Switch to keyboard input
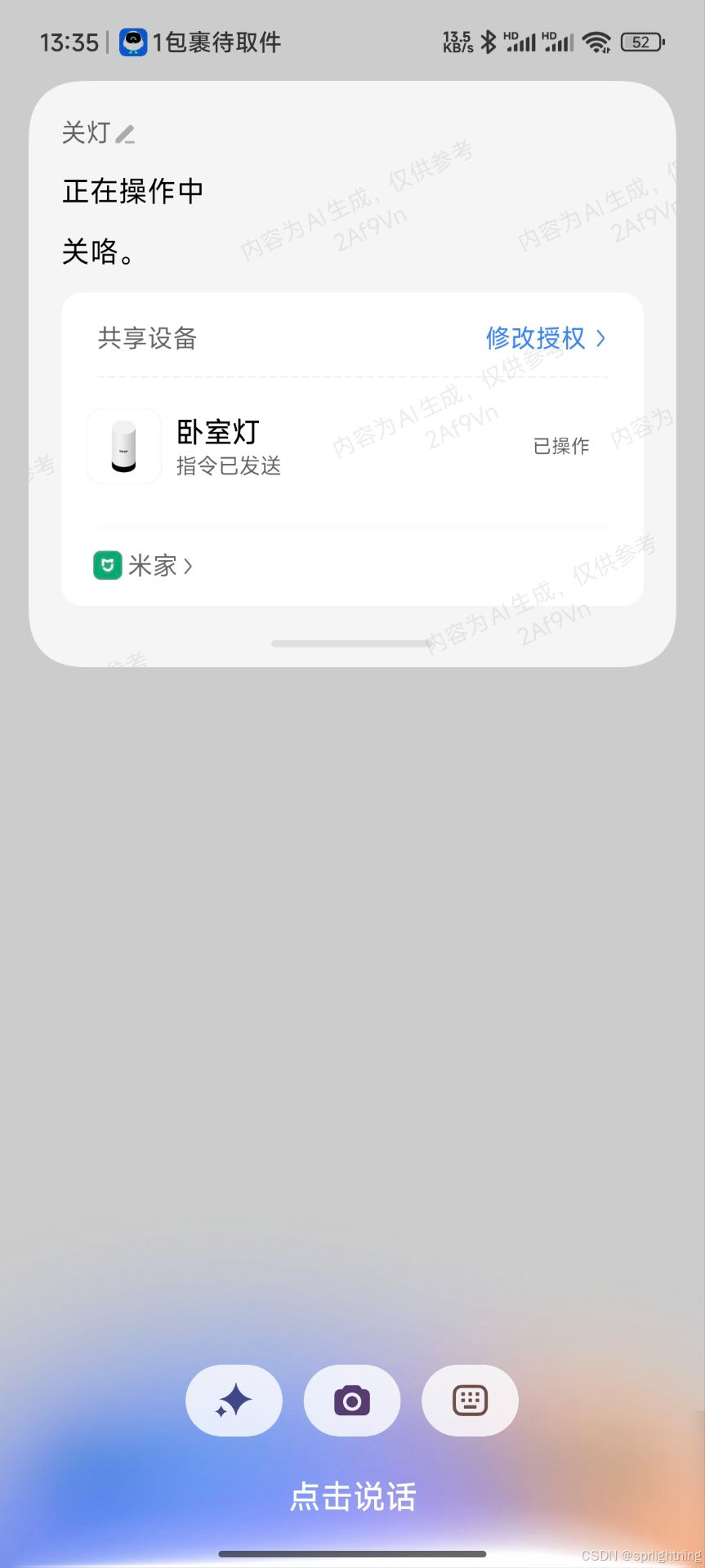Screen dimensions: 705x1568 pyautogui.click(x=470, y=1400)
